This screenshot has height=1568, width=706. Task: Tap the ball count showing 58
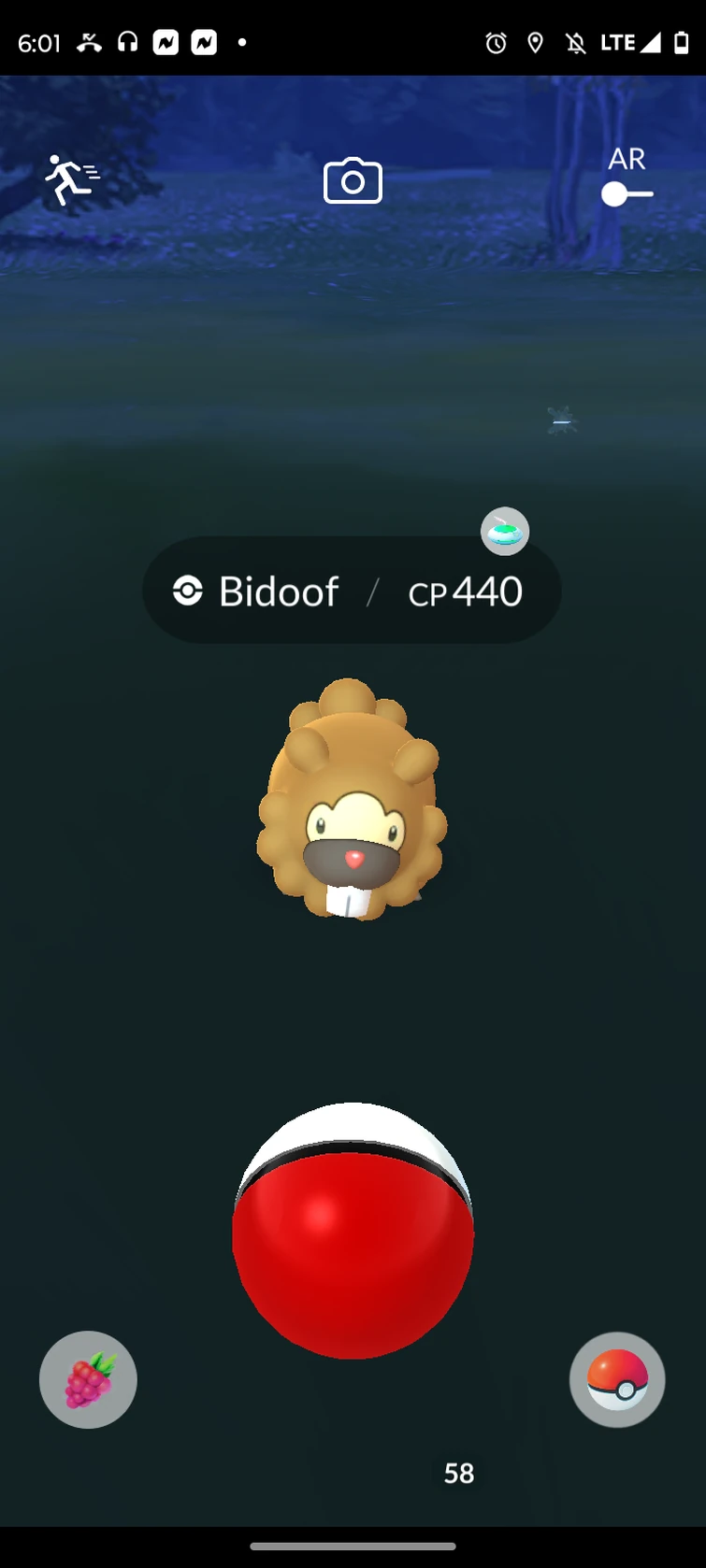tap(457, 1474)
